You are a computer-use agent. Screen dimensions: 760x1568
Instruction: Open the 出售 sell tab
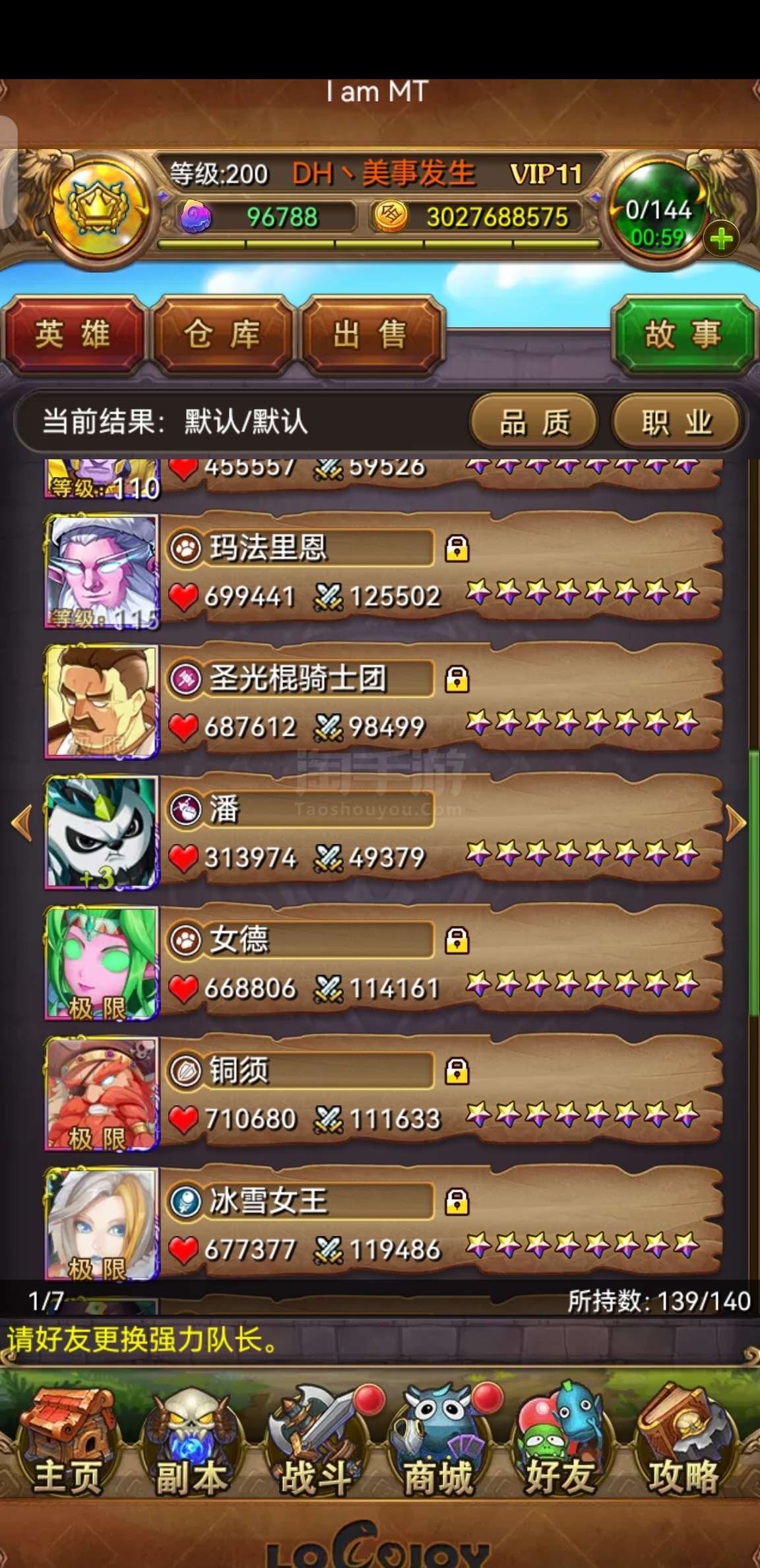click(370, 335)
